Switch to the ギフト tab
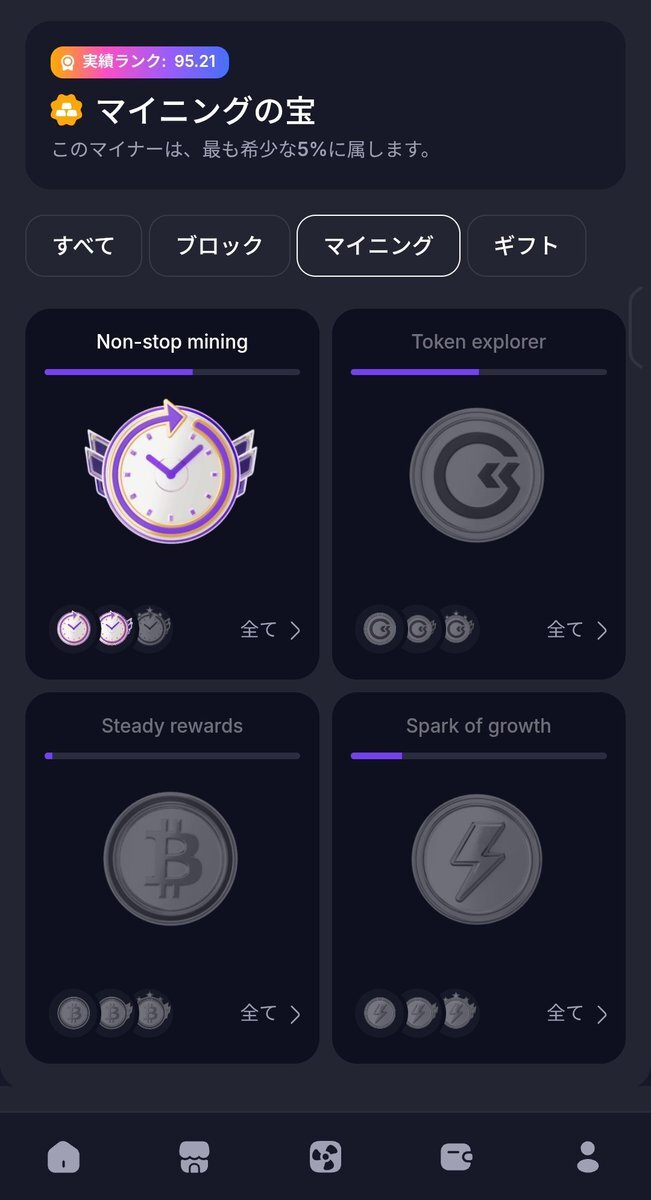The image size is (651, 1200). 526,246
